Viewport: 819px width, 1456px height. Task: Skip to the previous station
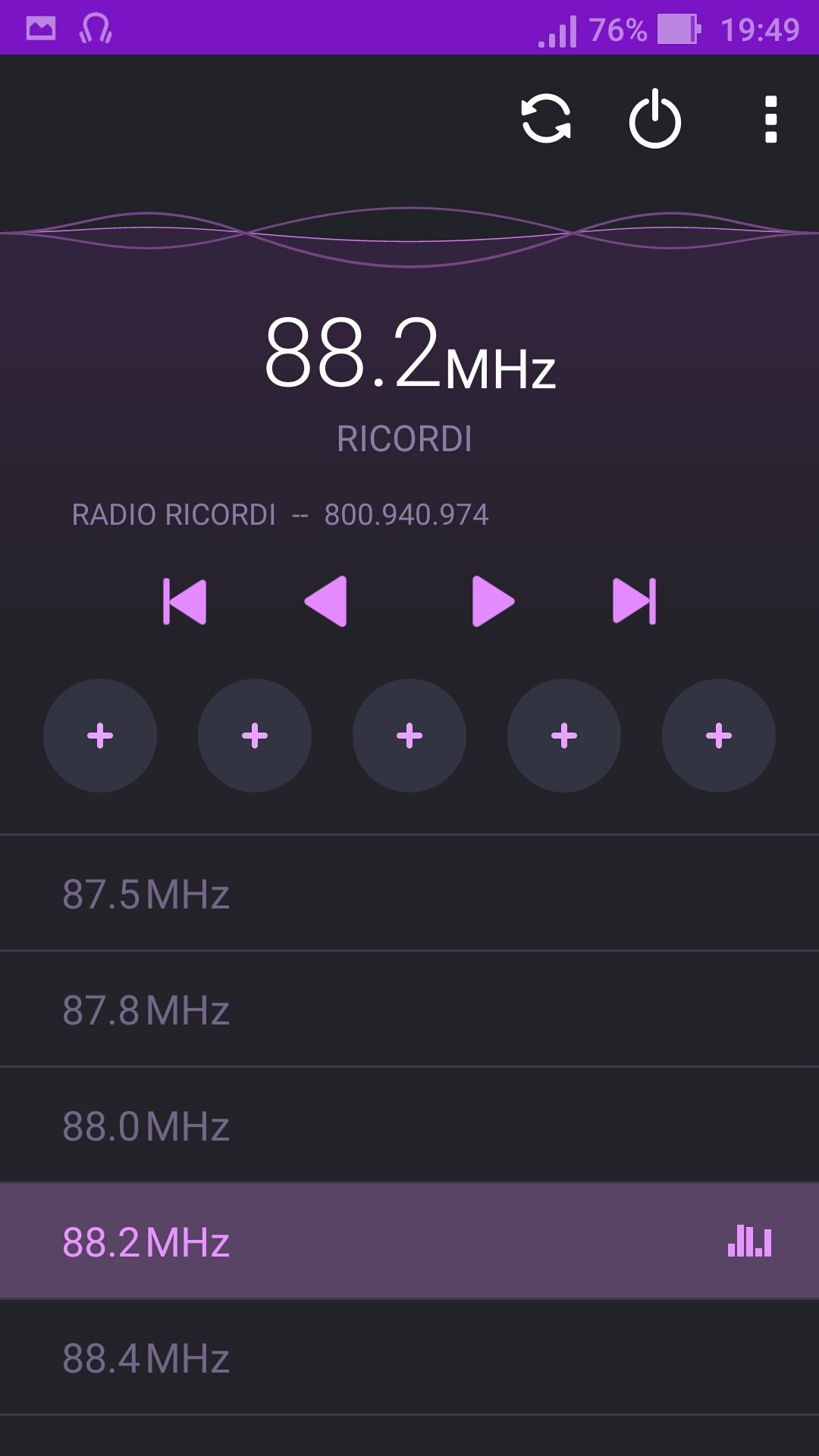pyautogui.click(x=184, y=601)
